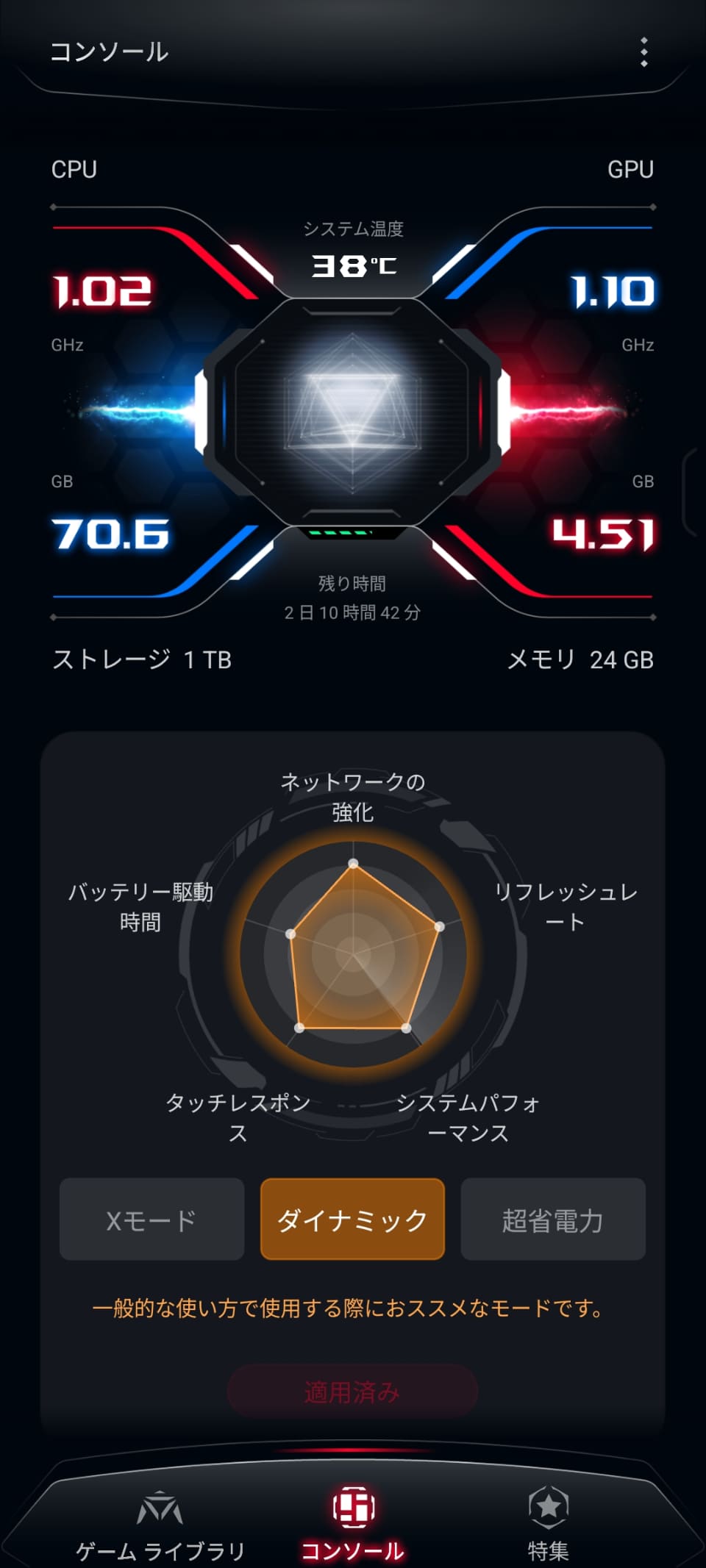706x1568 pixels.
Task: Select the Xモード performance mode
Action: (x=151, y=1220)
